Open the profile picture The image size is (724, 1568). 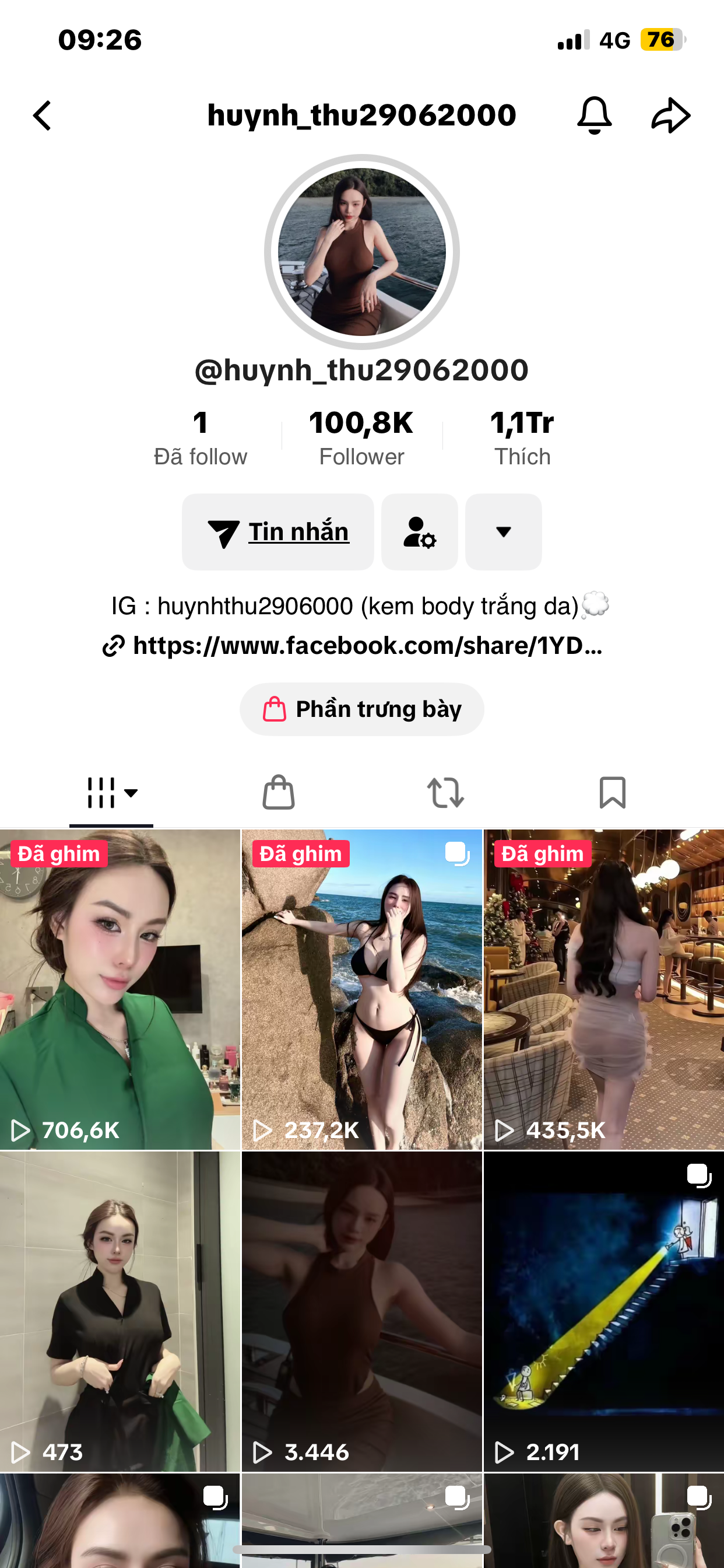(361, 252)
